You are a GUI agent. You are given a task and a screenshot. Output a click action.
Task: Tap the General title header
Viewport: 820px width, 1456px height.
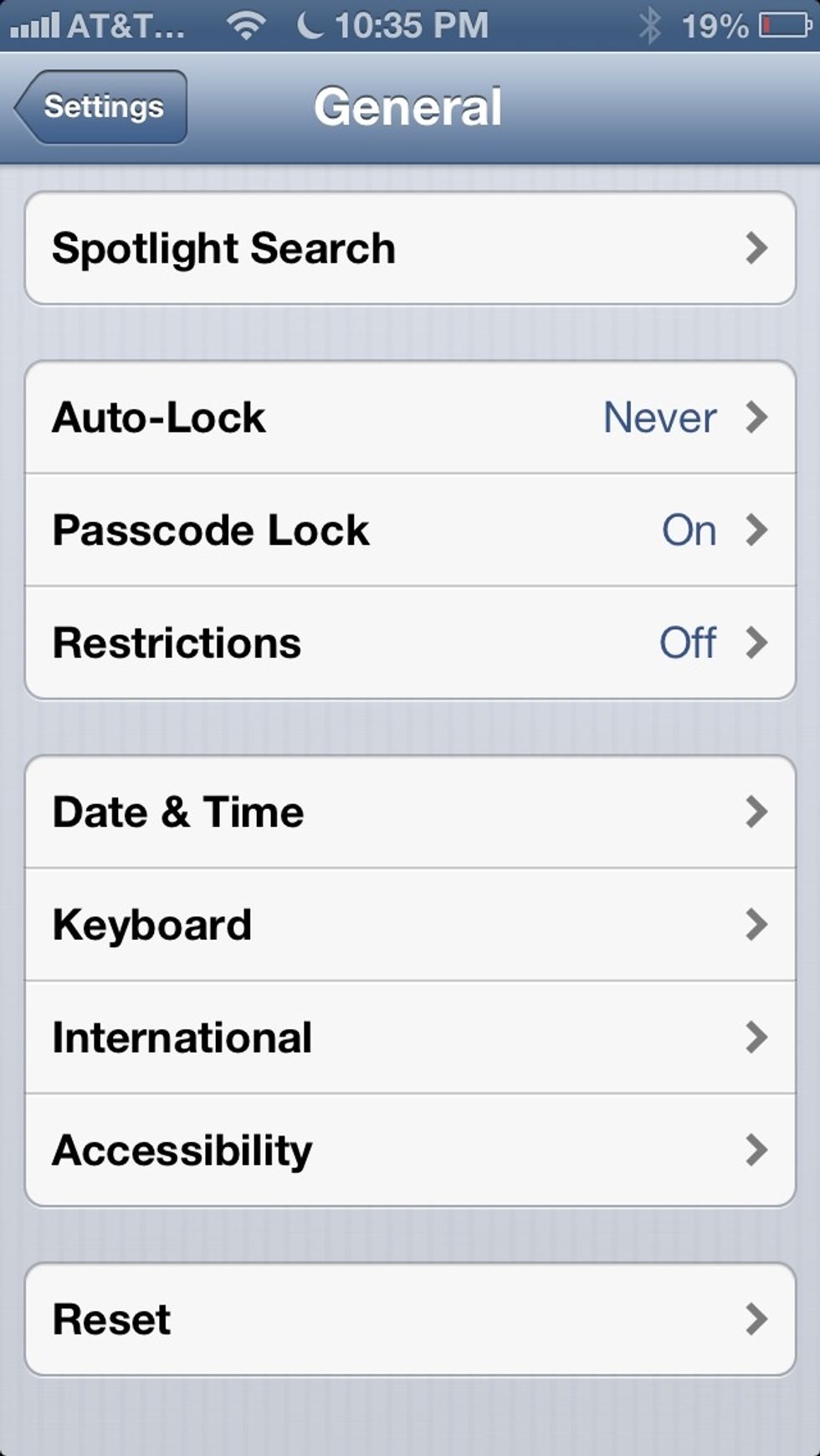click(408, 104)
